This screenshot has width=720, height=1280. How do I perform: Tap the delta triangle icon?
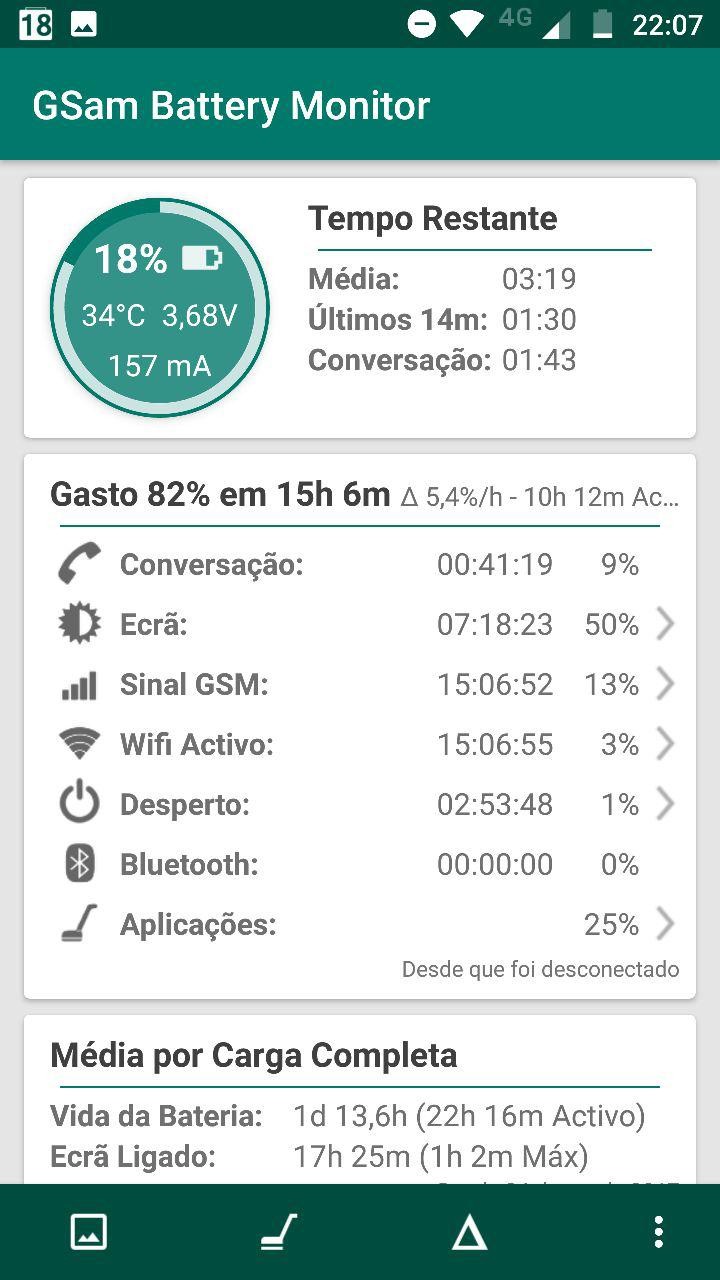click(x=469, y=1234)
